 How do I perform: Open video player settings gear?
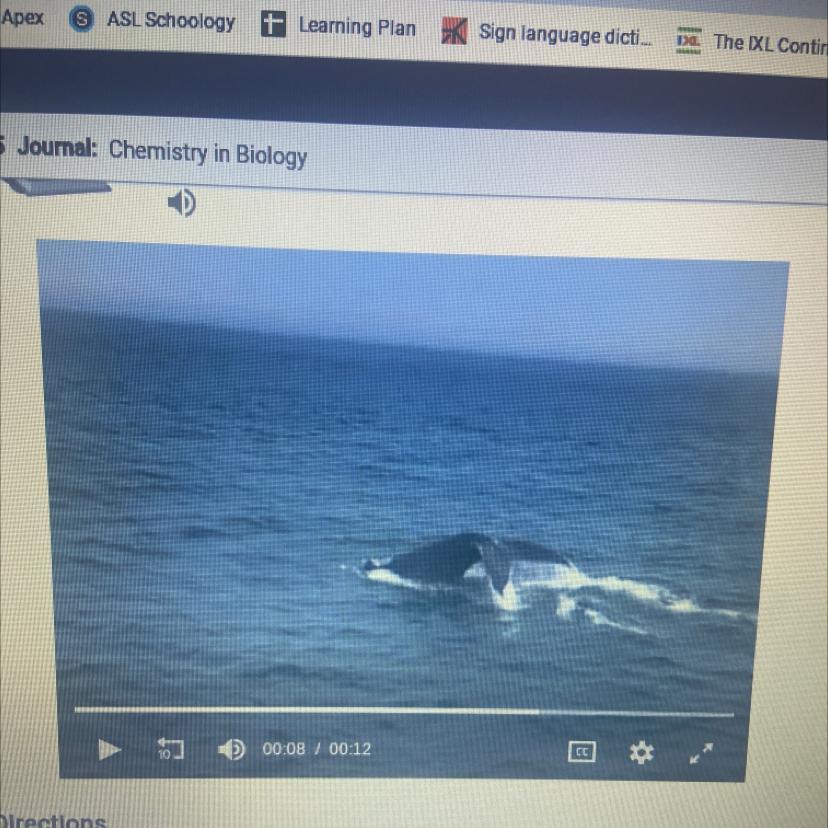click(641, 753)
